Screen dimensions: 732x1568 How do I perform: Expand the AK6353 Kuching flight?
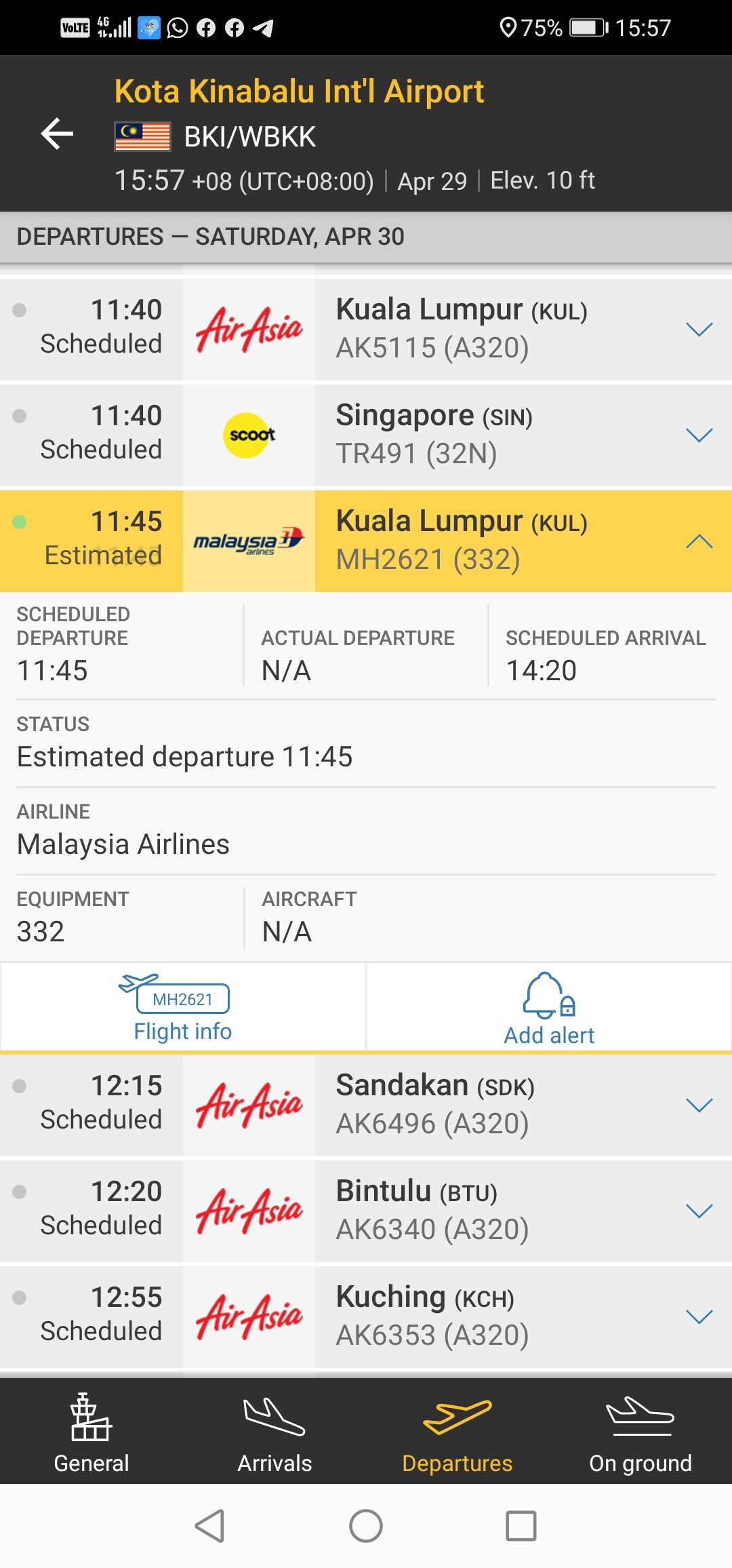699,1317
